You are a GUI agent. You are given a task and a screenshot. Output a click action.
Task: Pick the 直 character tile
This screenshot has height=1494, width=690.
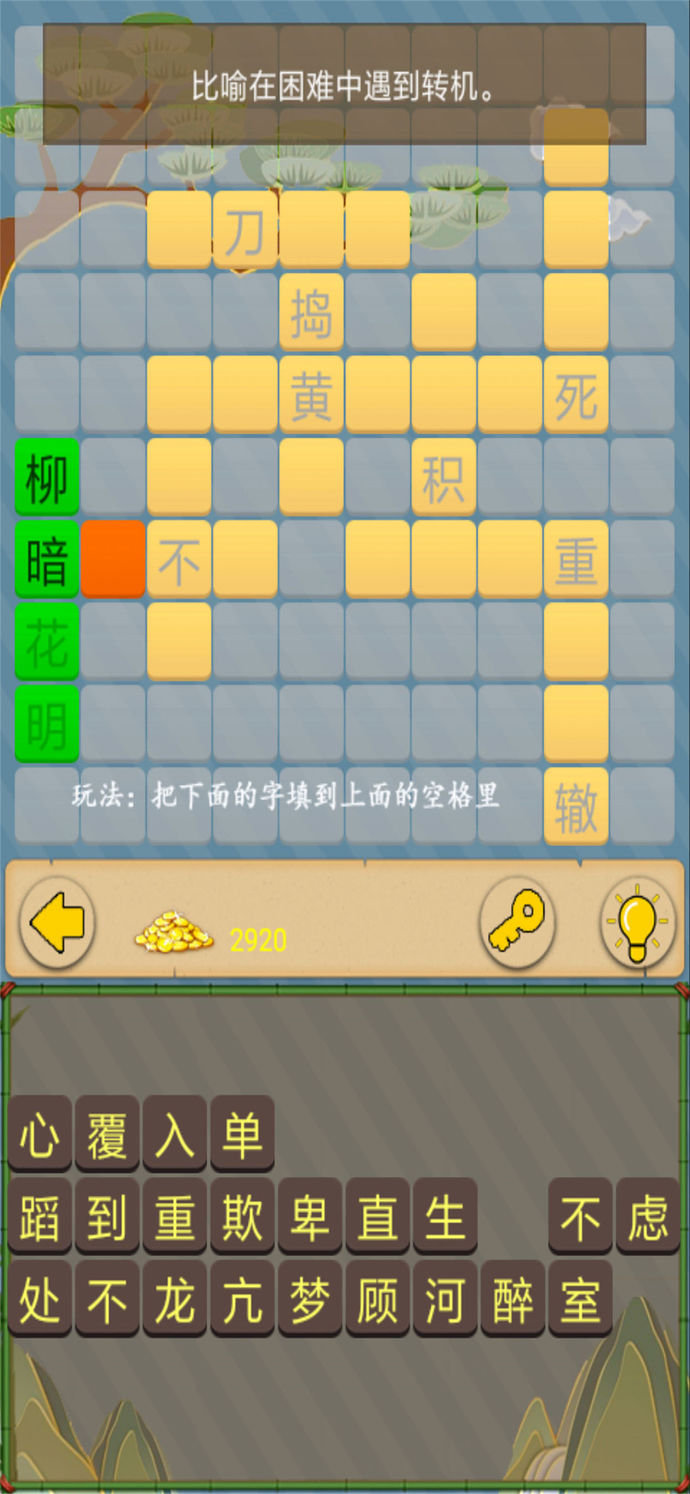click(x=377, y=1216)
